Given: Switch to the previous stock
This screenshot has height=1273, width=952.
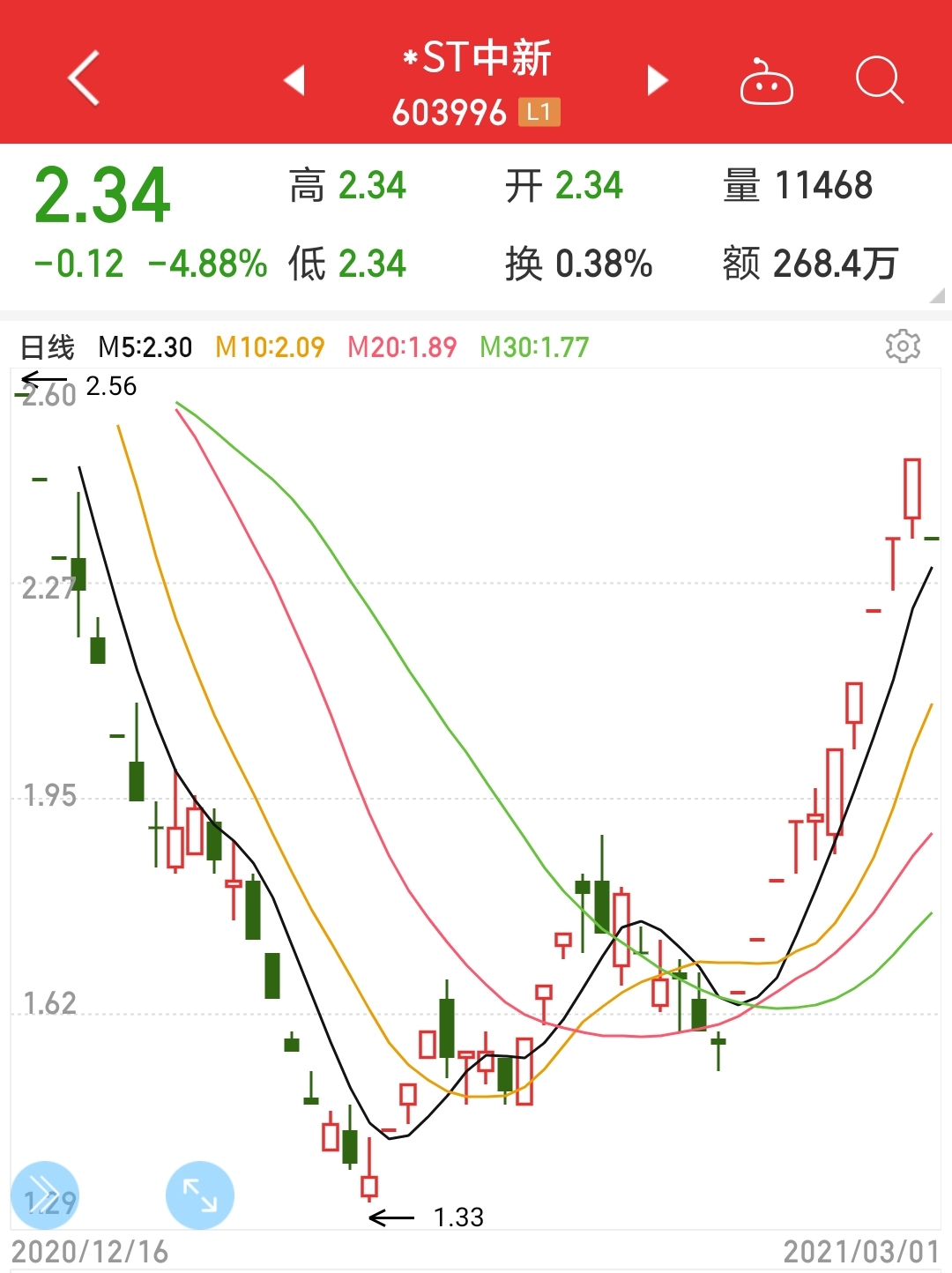Looking at the screenshot, I should pos(294,80).
